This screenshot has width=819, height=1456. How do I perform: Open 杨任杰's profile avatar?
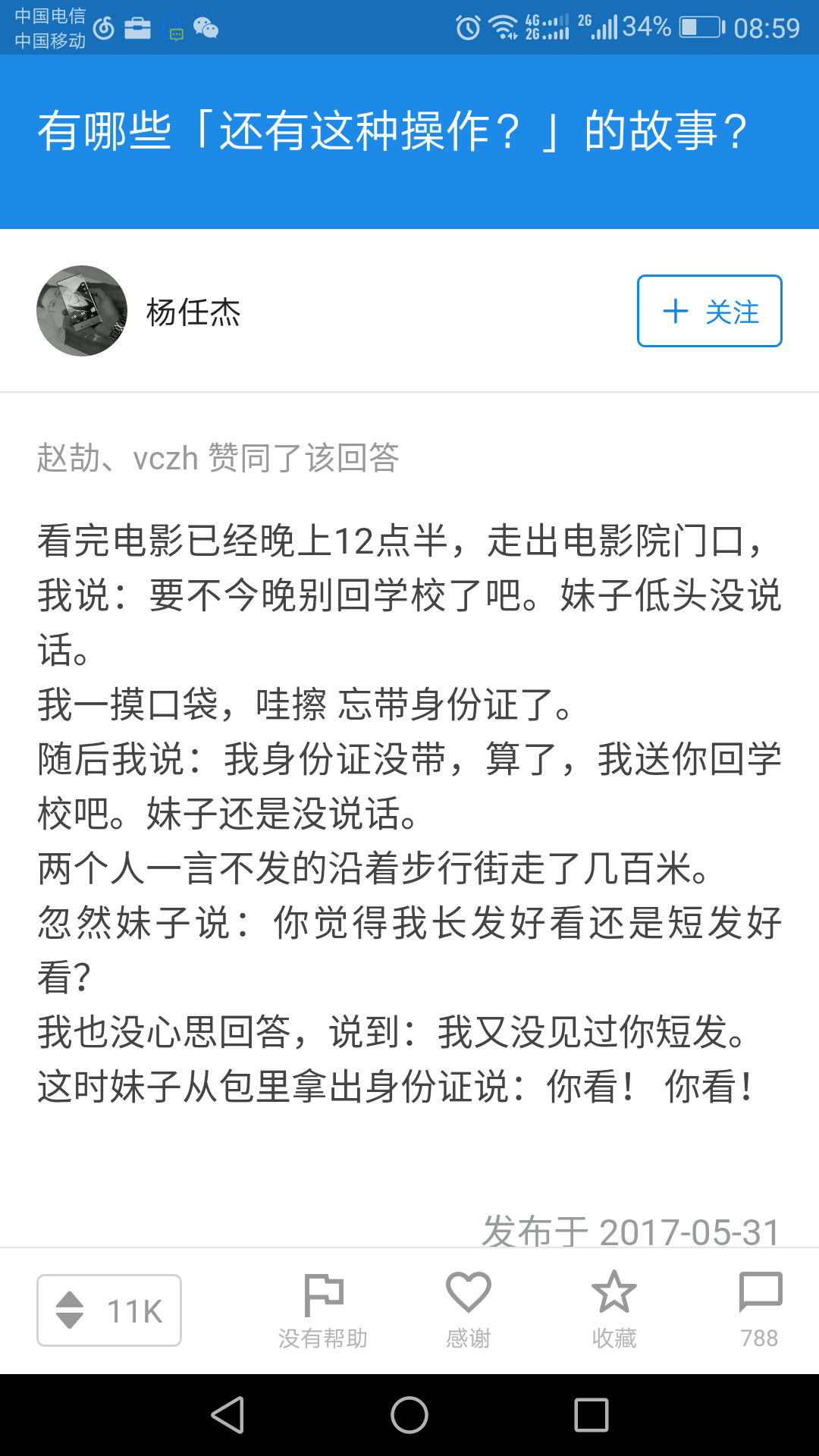(x=82, y=311)
